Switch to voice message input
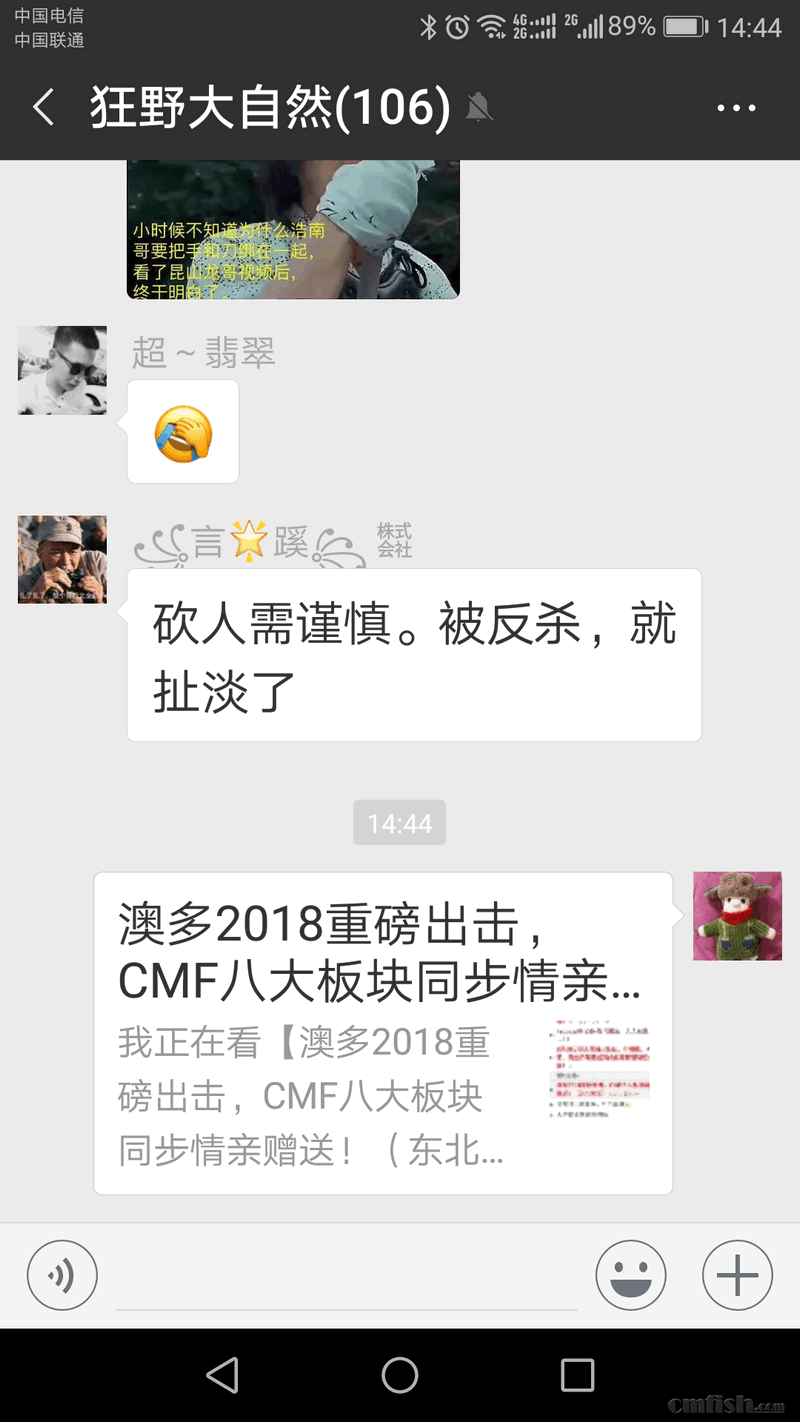 click(62, 1275)
